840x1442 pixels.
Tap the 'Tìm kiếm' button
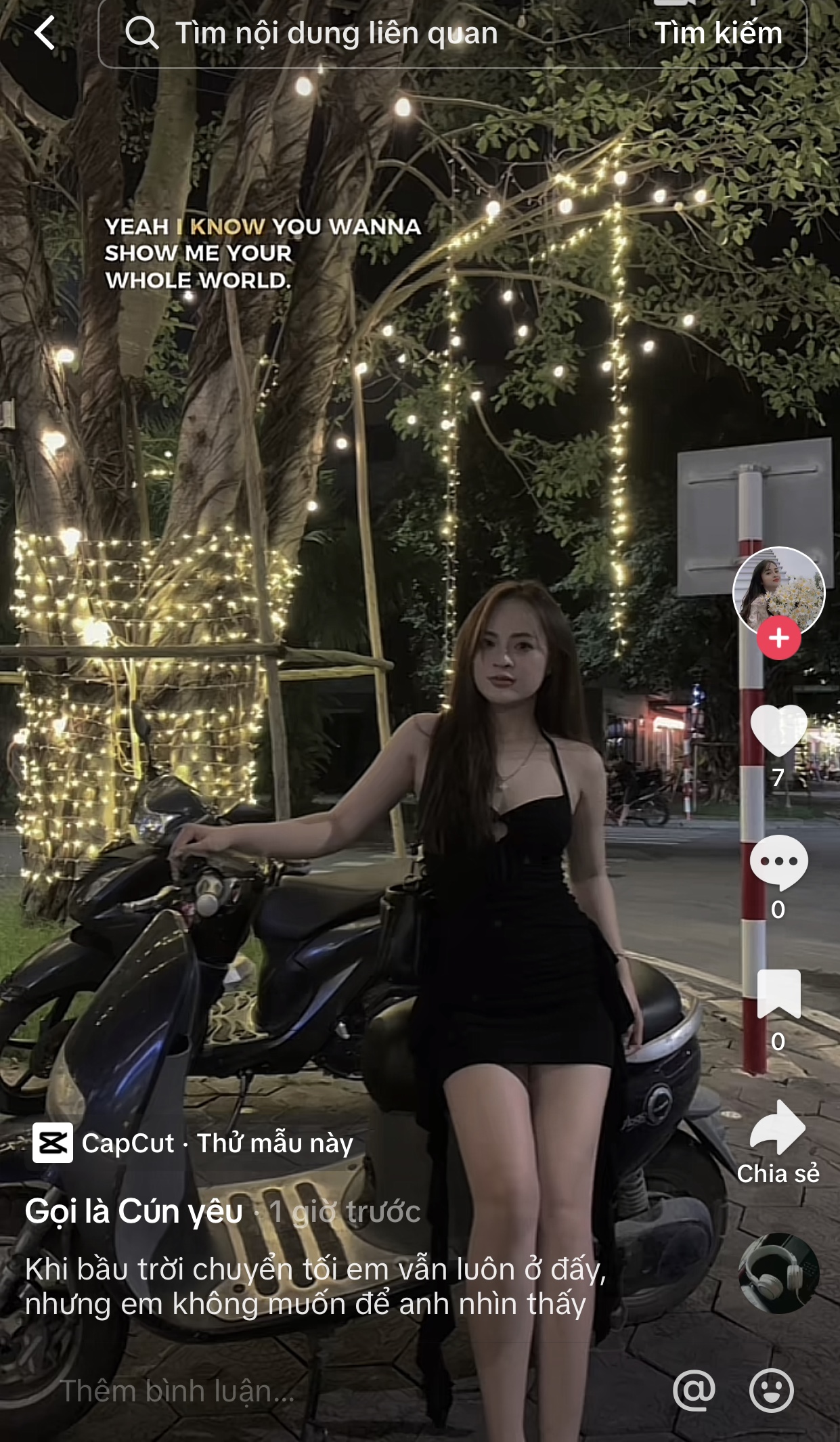pos(717,33)
